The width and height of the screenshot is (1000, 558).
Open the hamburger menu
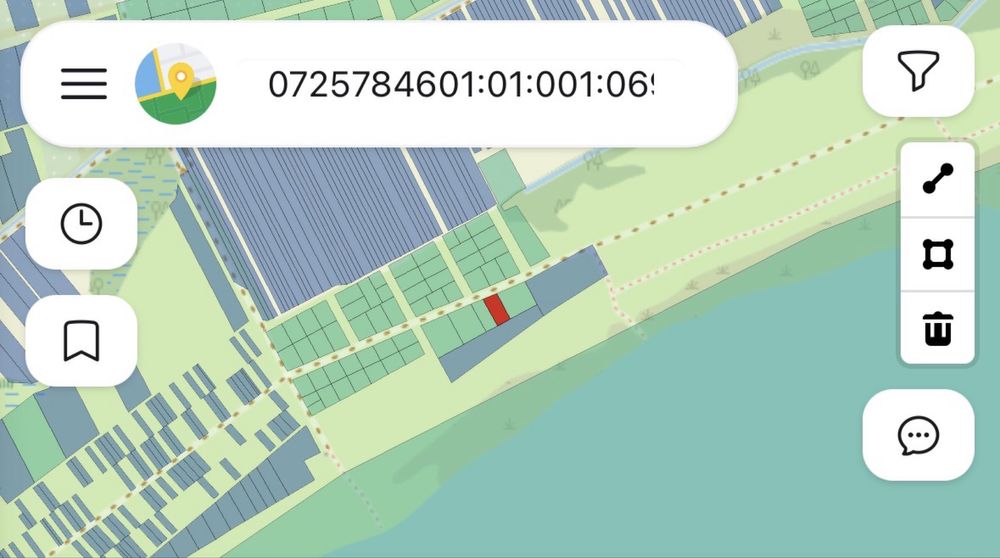point(84,84)
